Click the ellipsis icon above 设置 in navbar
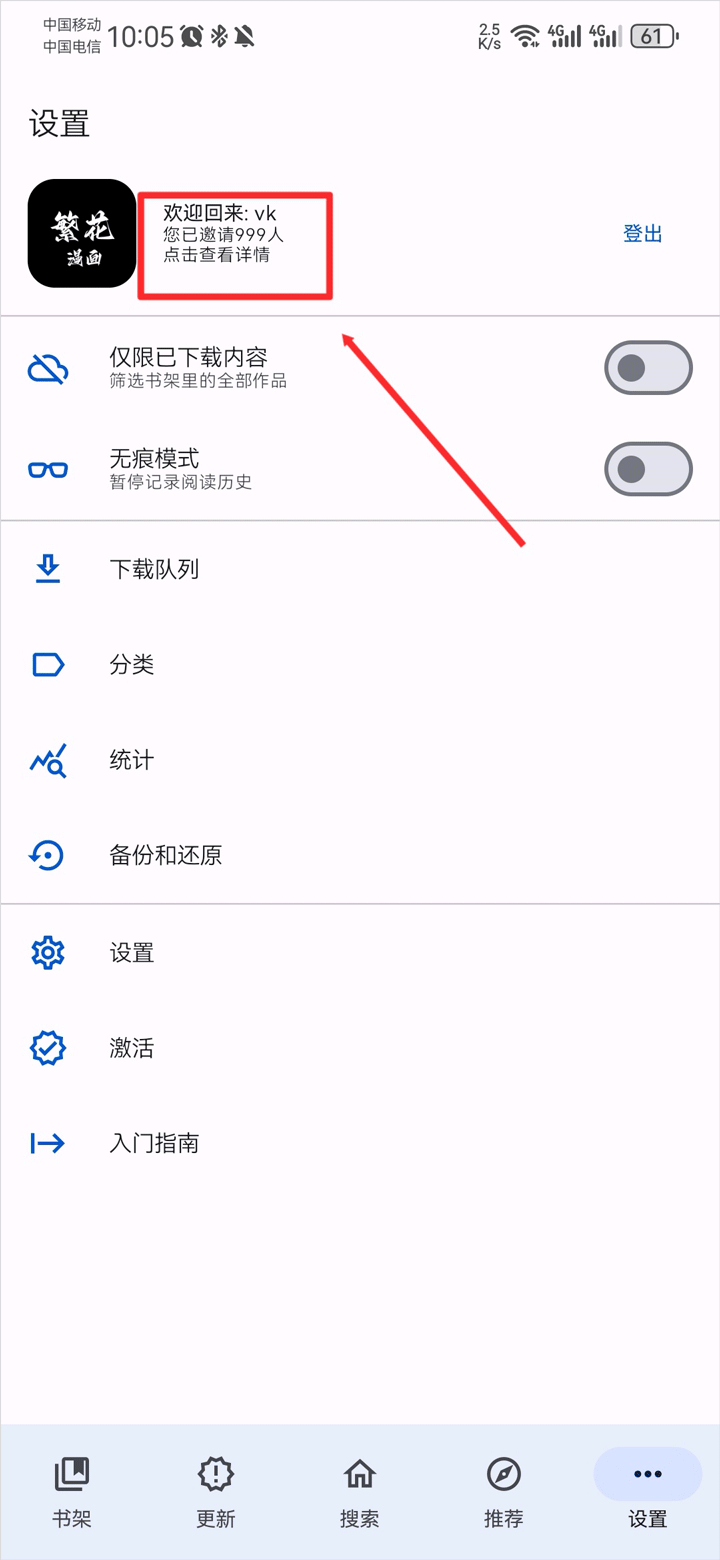This screenshot has height=1560, width=720. (x=647, y=1473)
